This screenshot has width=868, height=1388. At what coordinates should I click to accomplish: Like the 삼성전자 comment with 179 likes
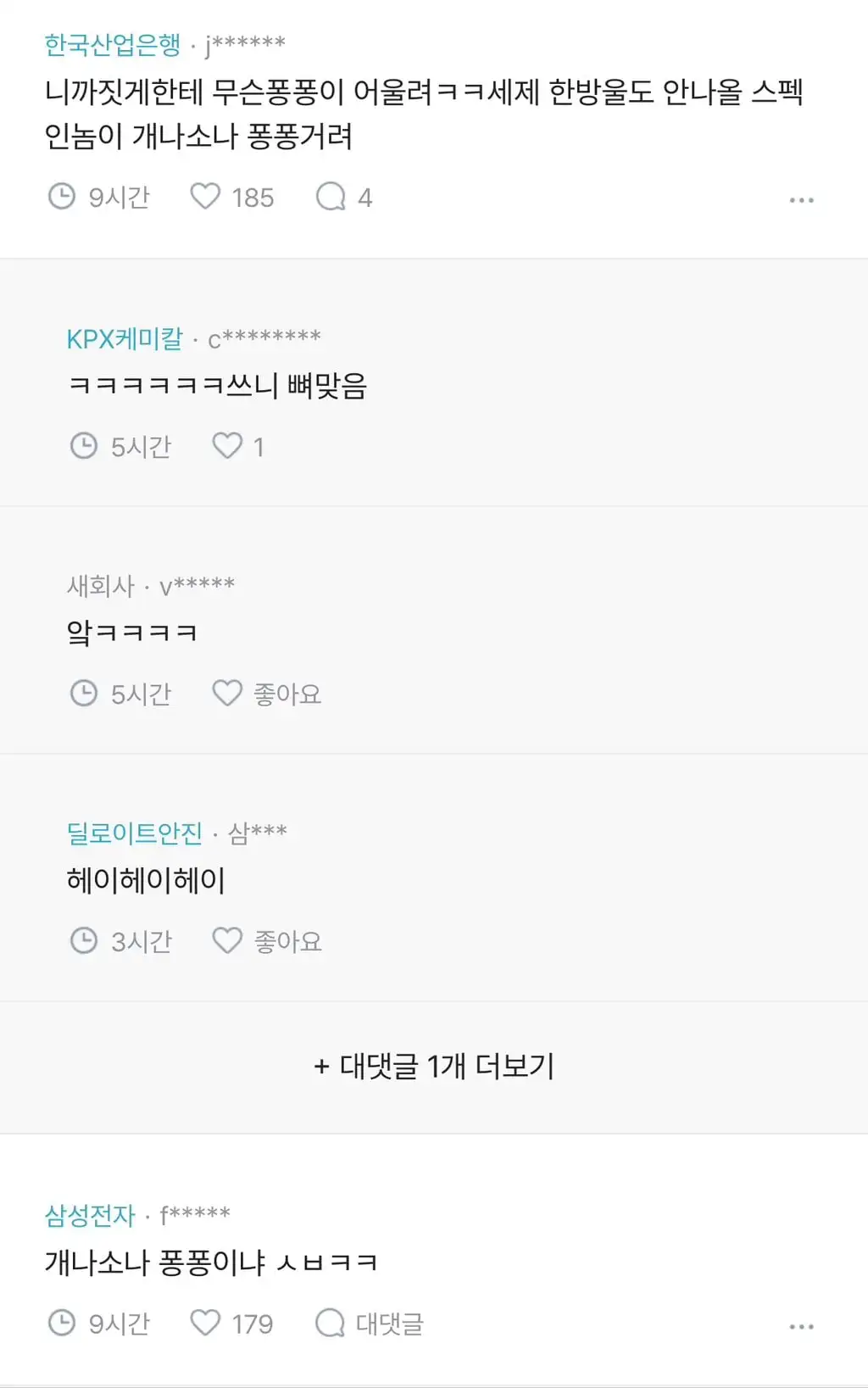point(205,1323)
